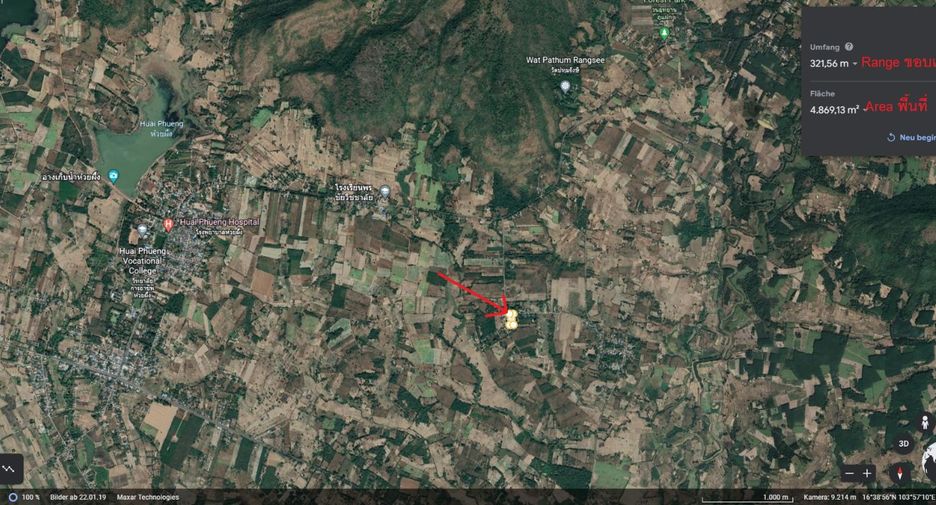This screenshot has width=936, height=505.
Task: Select the Wat Pathum Rangsee marker
Action: [x=565, y=87]
